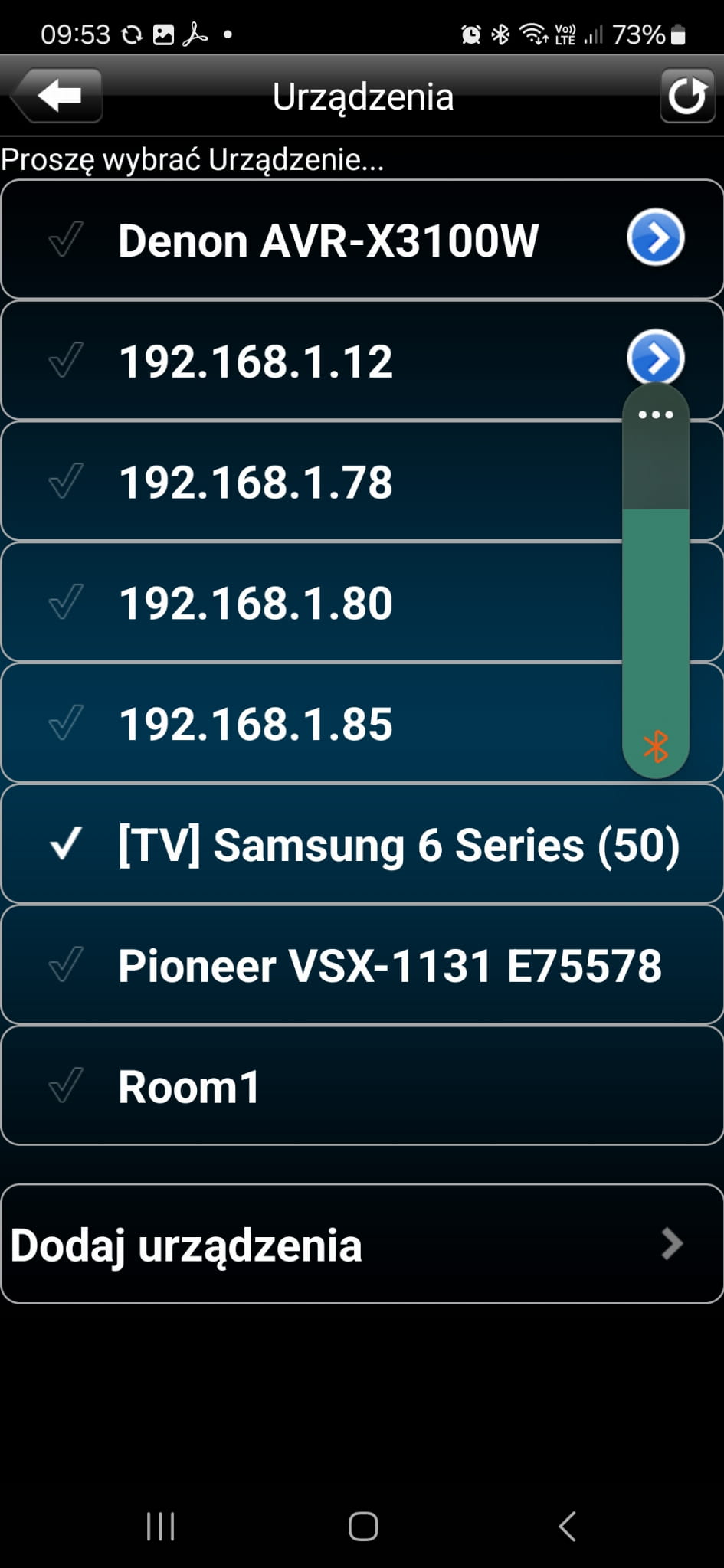Tap the three dots on floating panel
This screenshot has height=1568, width=724.
pyautogui.click(x=656, y=414)
